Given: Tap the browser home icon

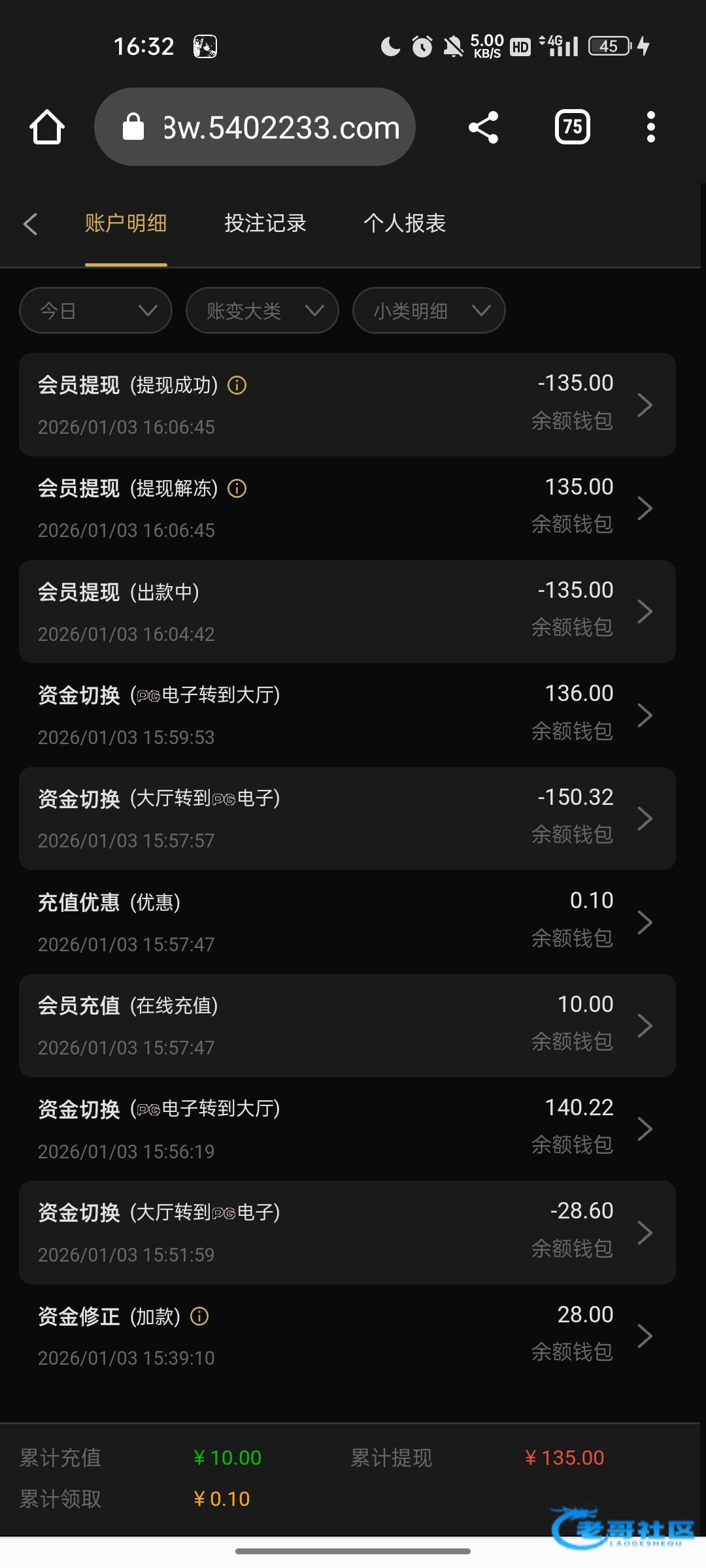Looking at the screenshot, I should [x=47, y=127].
